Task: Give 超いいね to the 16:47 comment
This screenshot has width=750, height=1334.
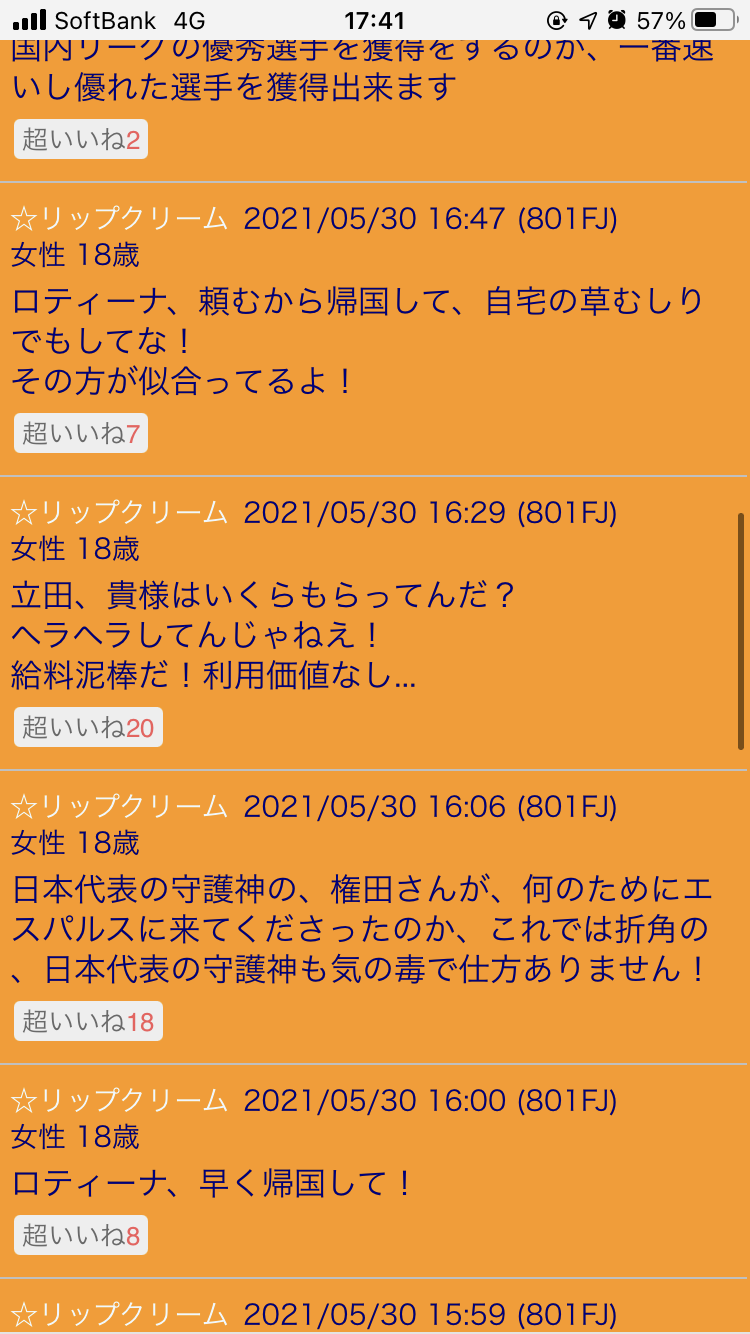Action: pos(81,433)
